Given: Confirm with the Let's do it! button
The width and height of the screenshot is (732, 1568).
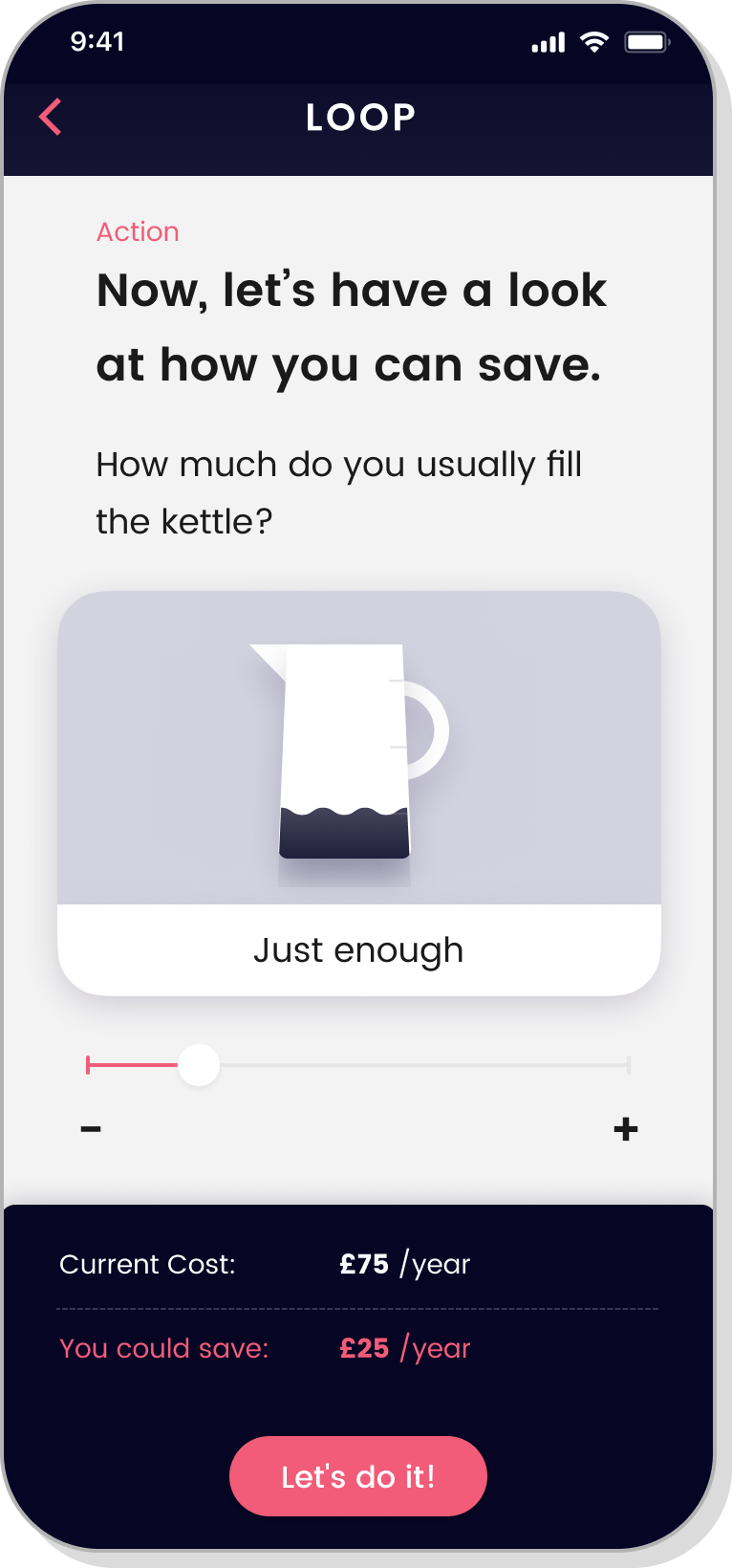Looking at the screenshot, I should (358, 1476).
